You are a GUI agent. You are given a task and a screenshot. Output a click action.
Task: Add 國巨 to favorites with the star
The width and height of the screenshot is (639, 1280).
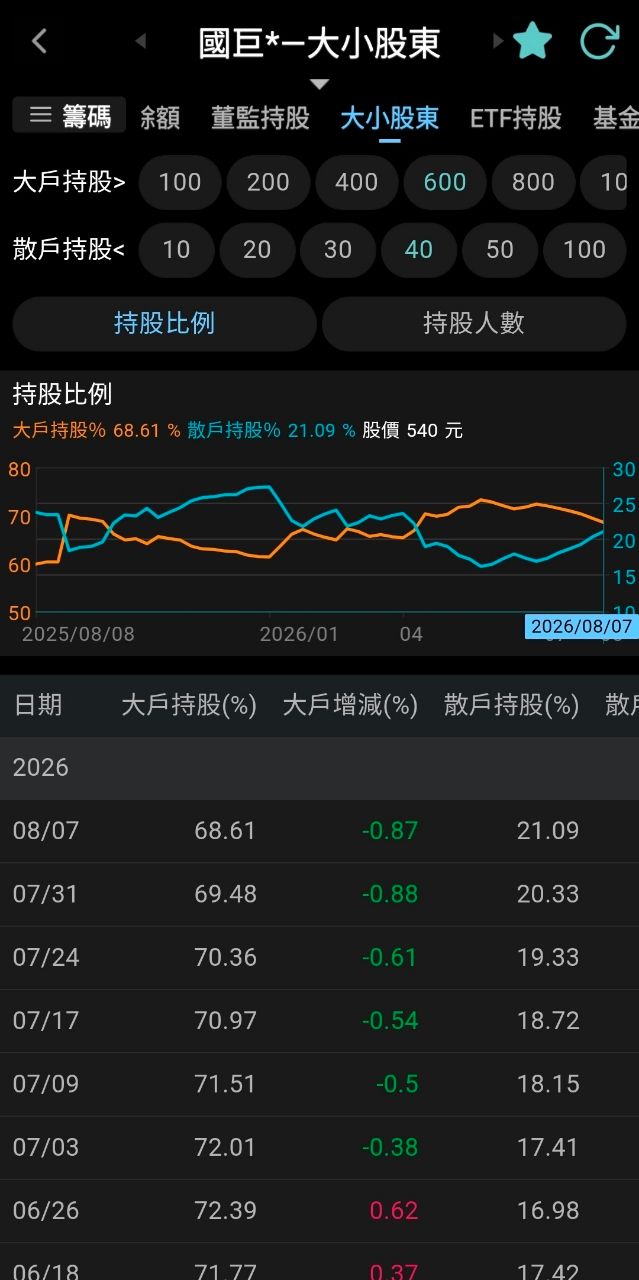(532, 41)
